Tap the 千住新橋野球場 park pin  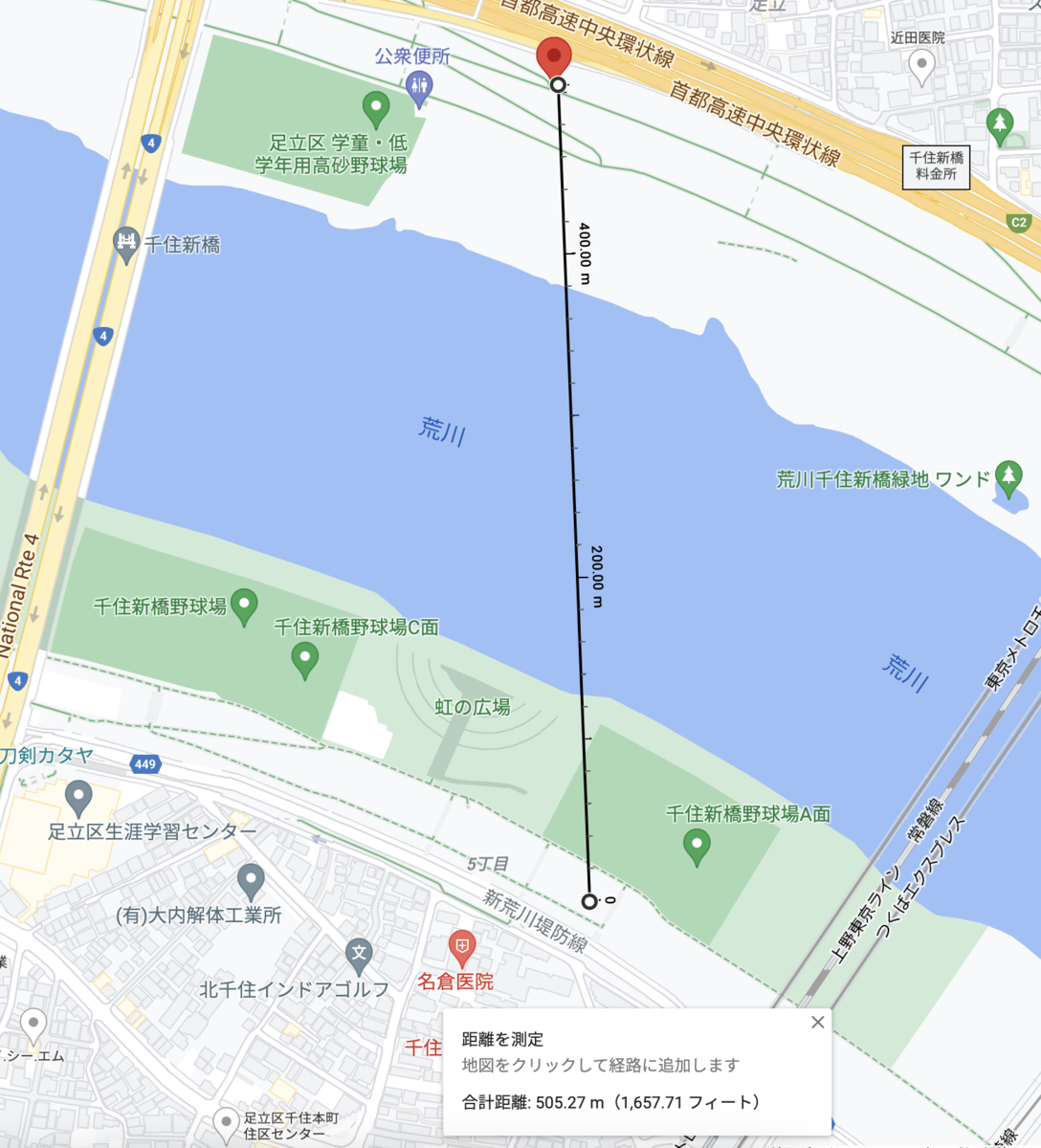[244, 606]
